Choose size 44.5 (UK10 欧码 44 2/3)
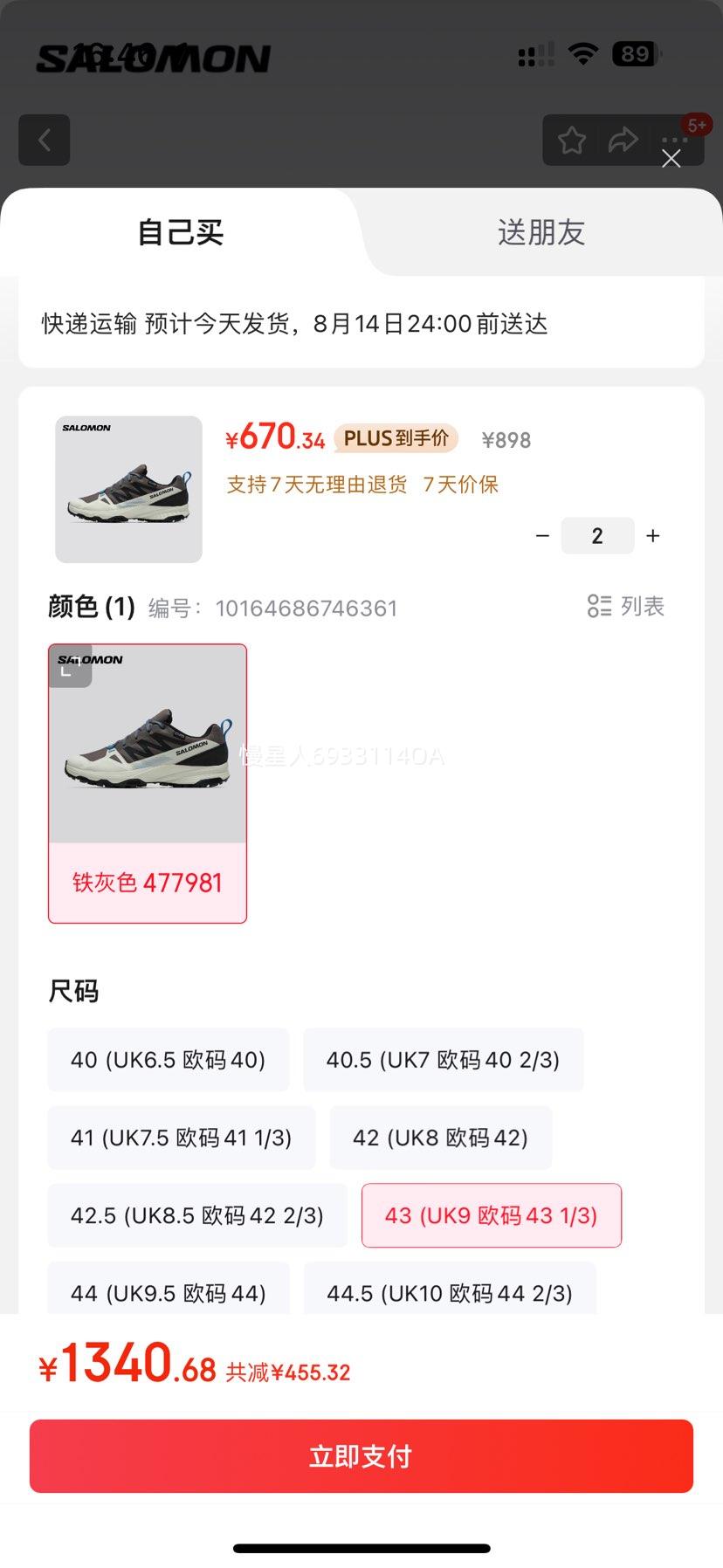 point(450,1290)
